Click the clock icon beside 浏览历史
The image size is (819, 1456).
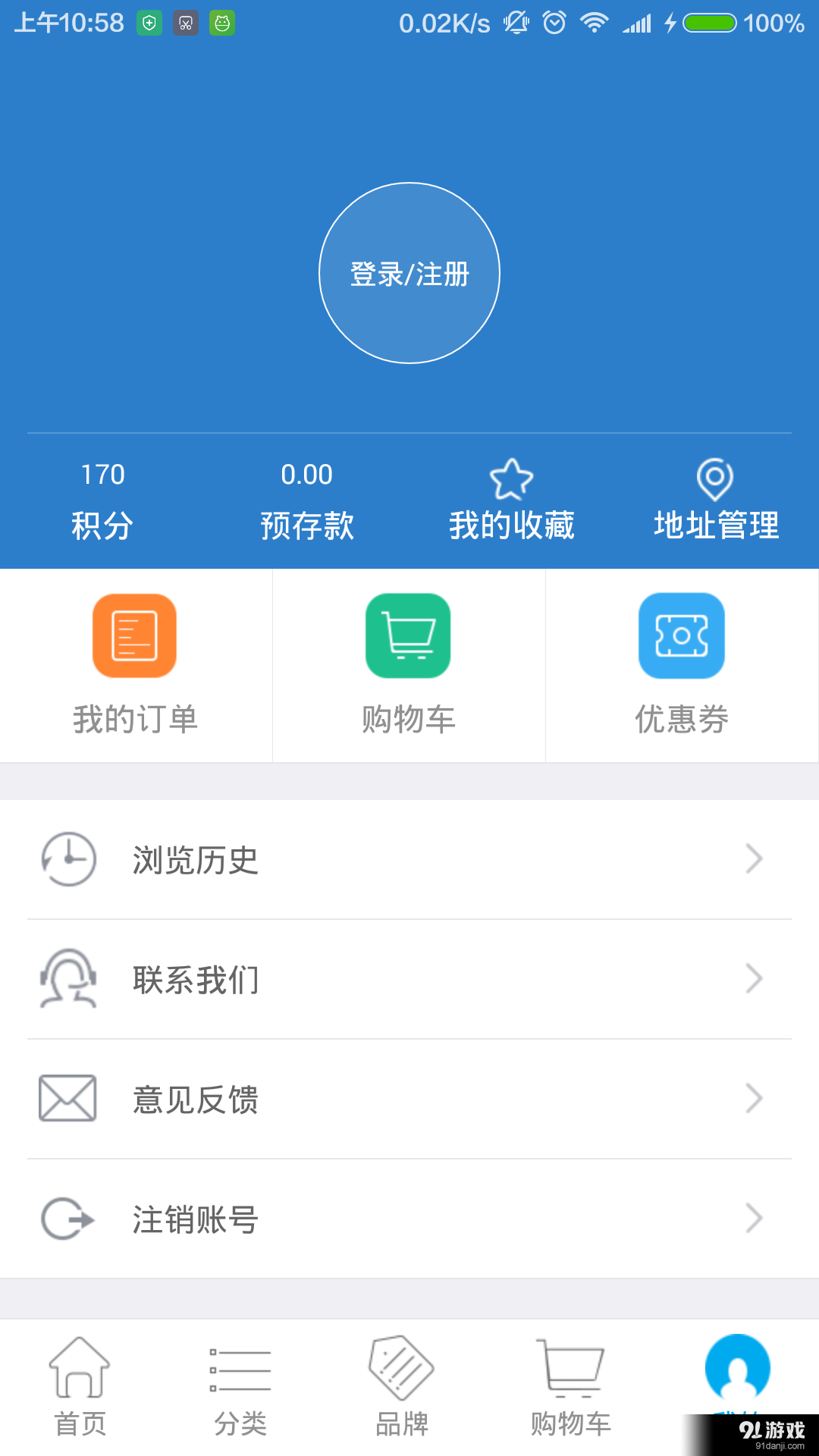[x=68, y=858]
